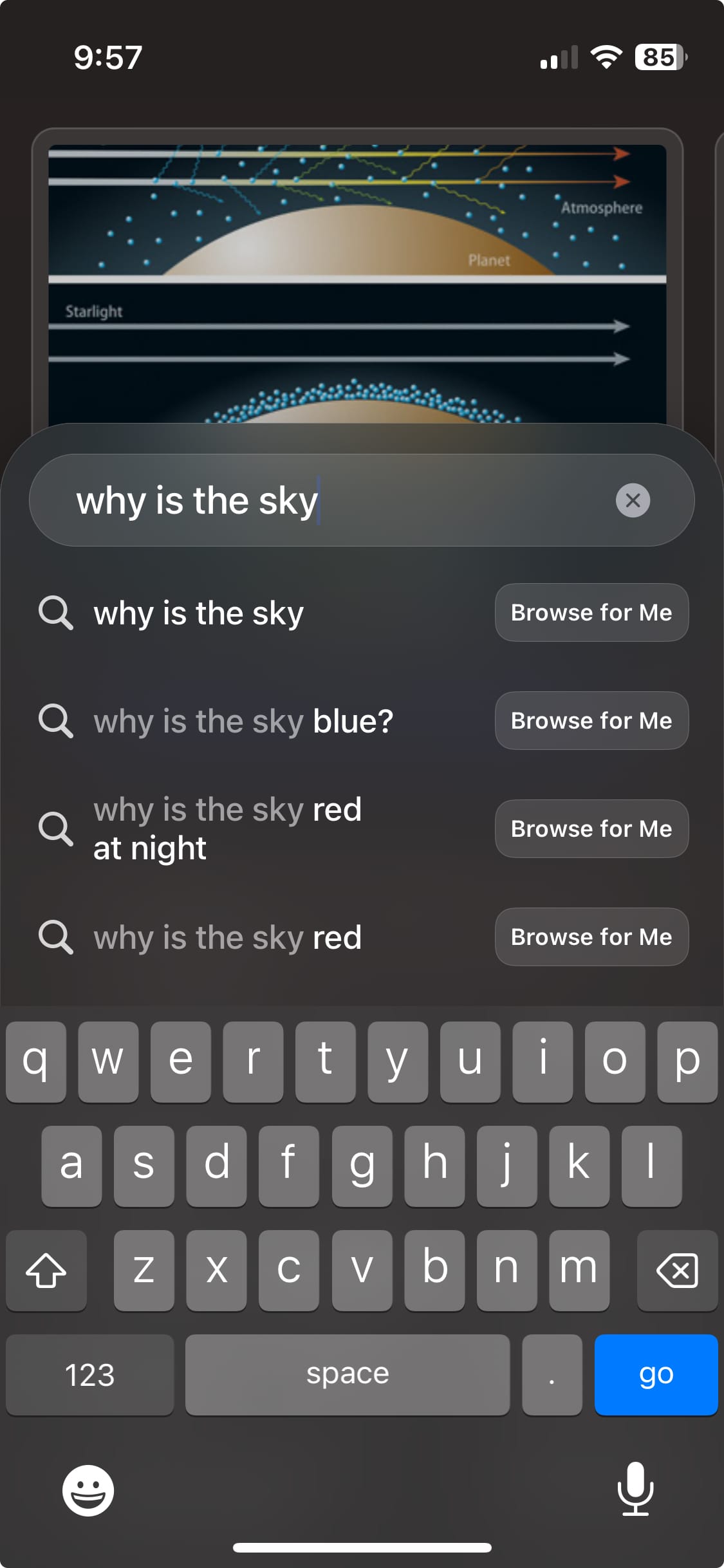Viewport: 724px width, 1568px height.
Task: Browse for Me on plain 'why is the sky'
Action: point(591,613)
